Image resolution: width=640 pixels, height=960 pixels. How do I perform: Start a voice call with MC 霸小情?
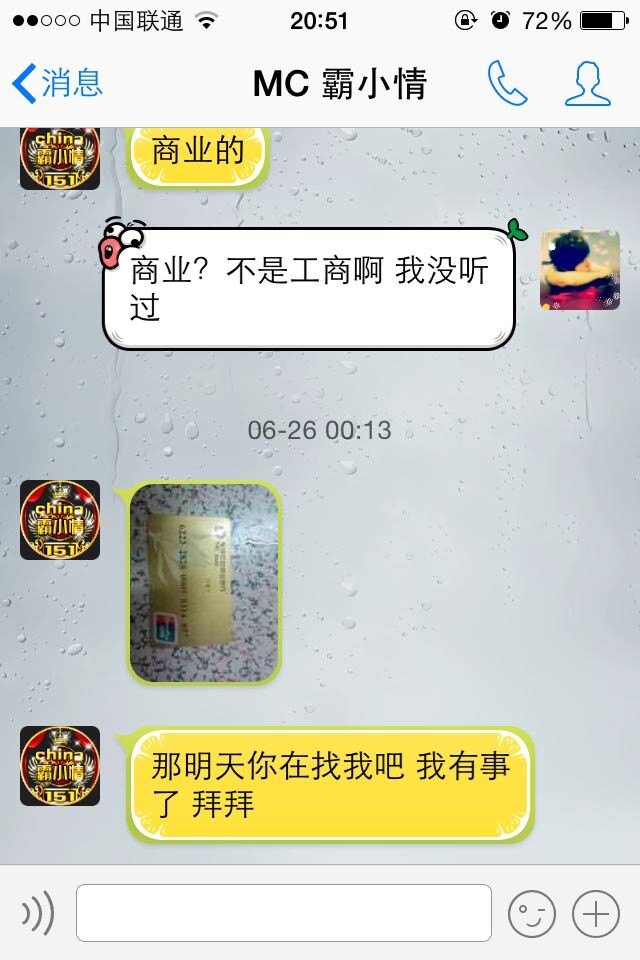click(507, 84)
